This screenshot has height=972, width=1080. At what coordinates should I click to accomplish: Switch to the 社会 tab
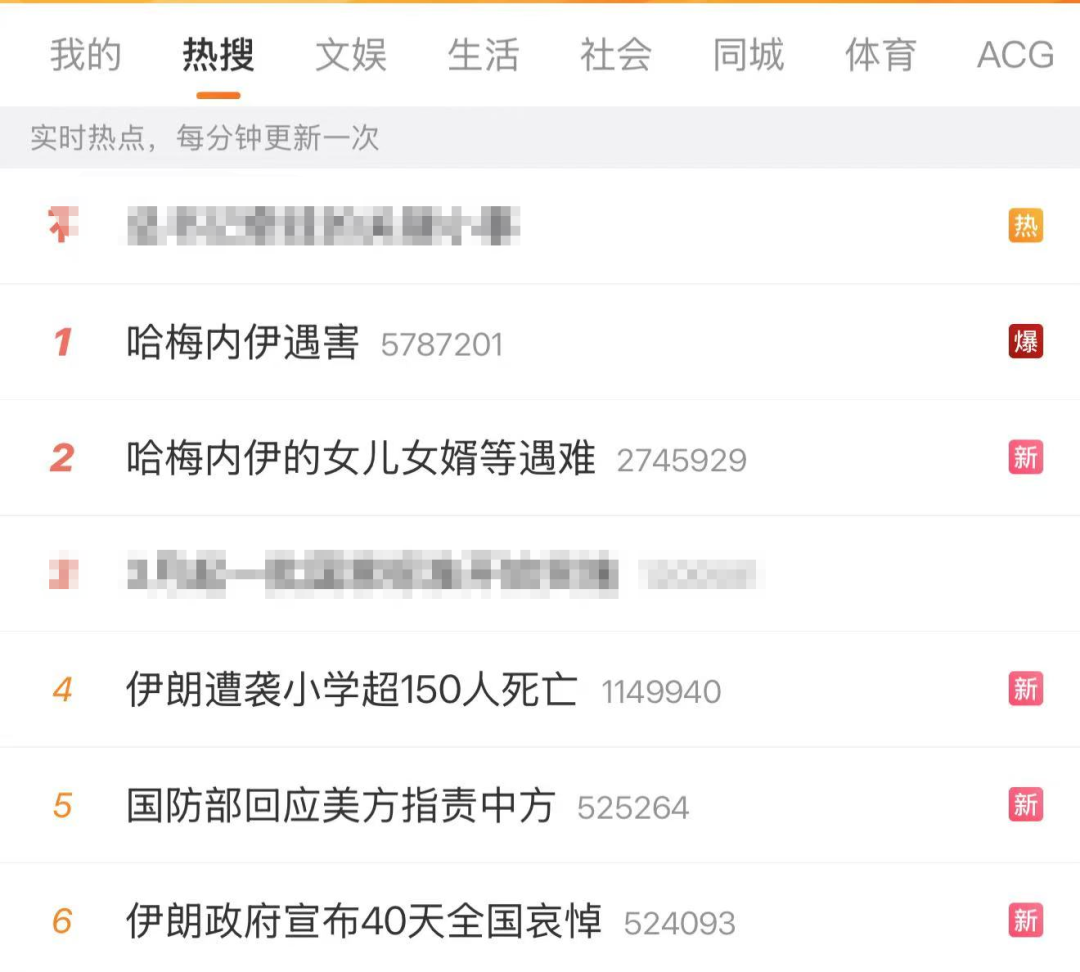pos(615,55)
